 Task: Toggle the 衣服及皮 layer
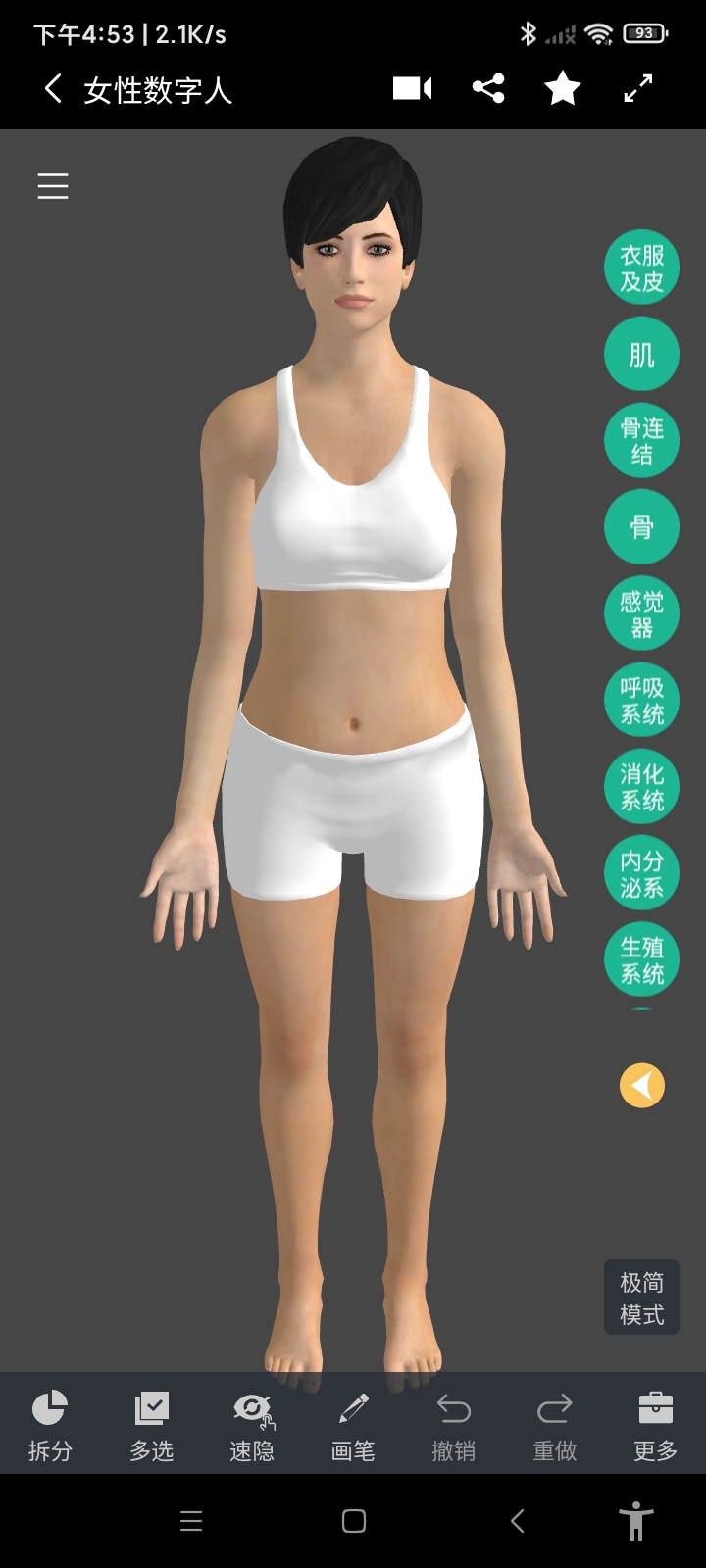tap(641, 269)
